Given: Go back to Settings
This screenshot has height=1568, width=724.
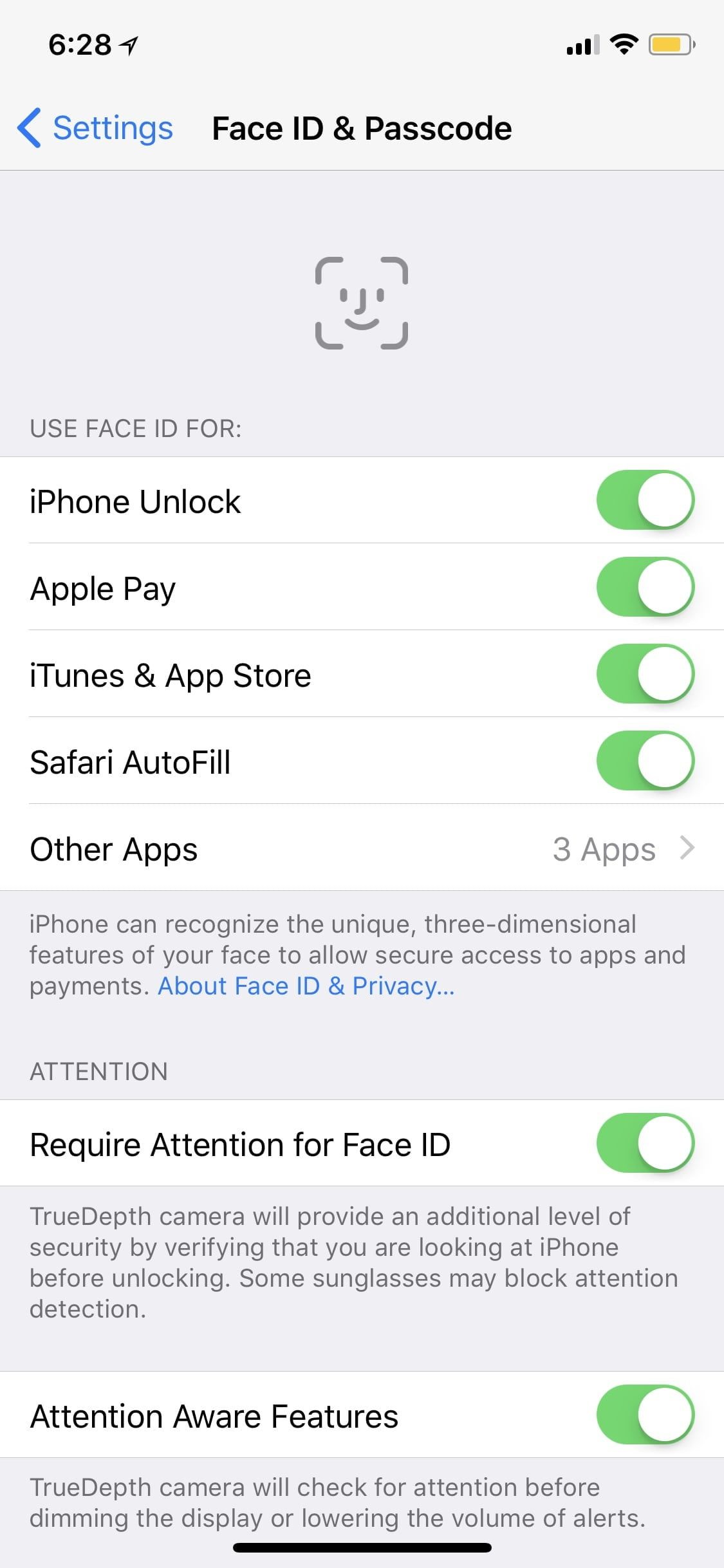Looking at the screenshot, I should 95,128.
